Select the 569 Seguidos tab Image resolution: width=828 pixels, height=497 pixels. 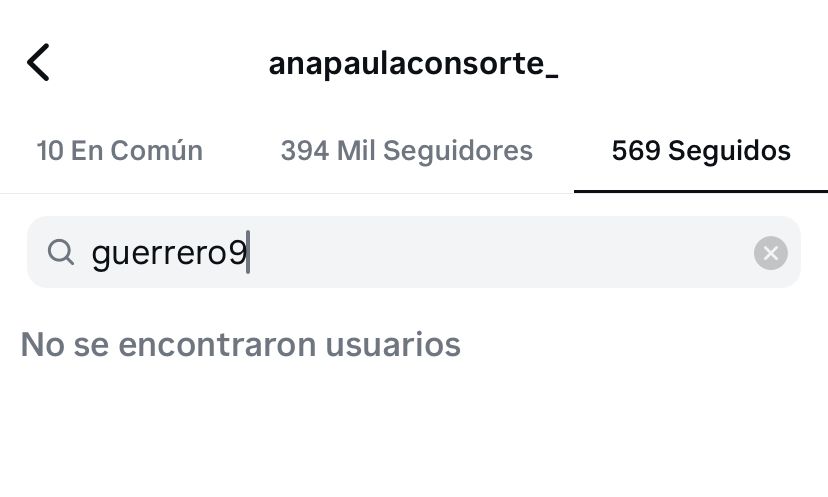(x=700, y=151)
